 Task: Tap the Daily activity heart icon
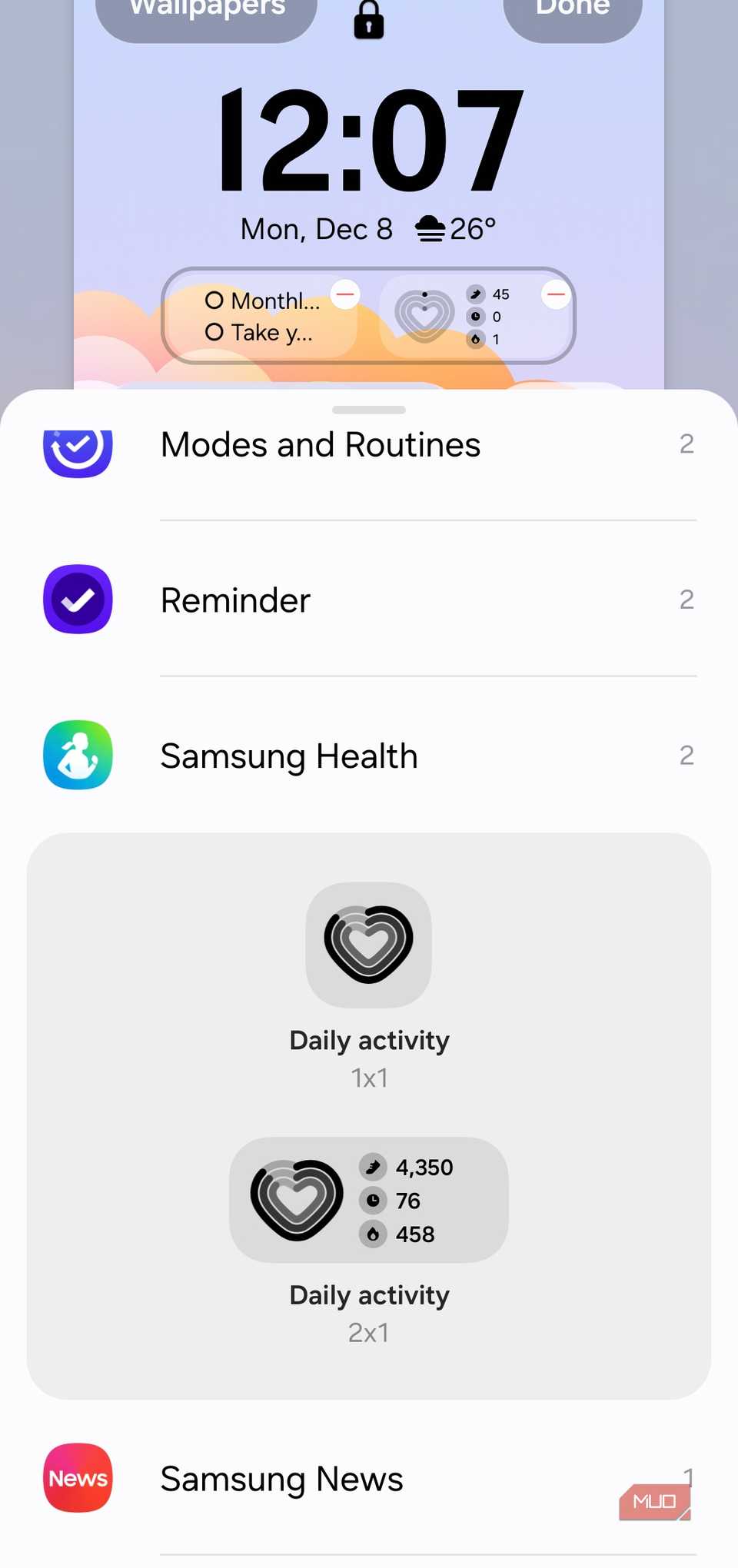pos(368,944)
